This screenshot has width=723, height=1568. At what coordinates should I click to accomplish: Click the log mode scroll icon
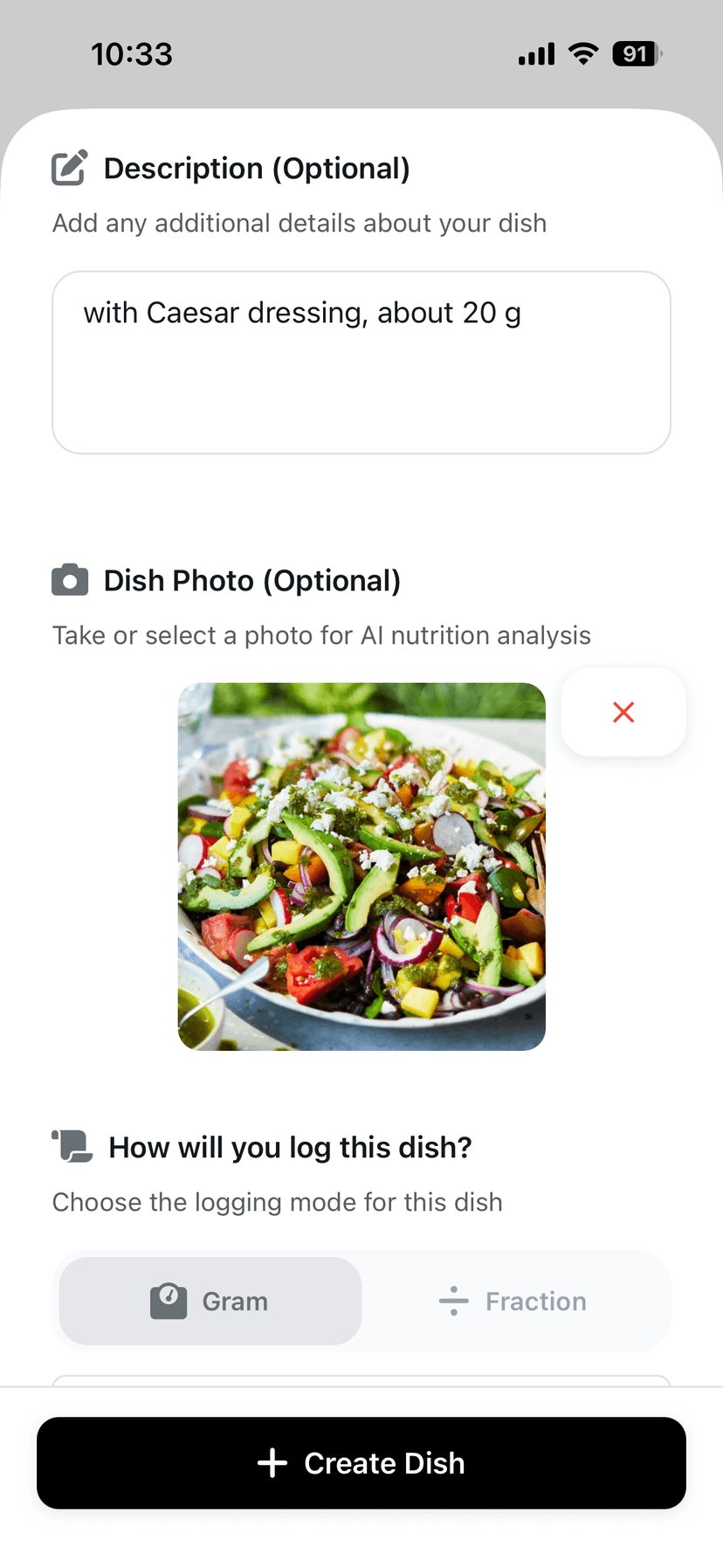[x=72, y=1147]
